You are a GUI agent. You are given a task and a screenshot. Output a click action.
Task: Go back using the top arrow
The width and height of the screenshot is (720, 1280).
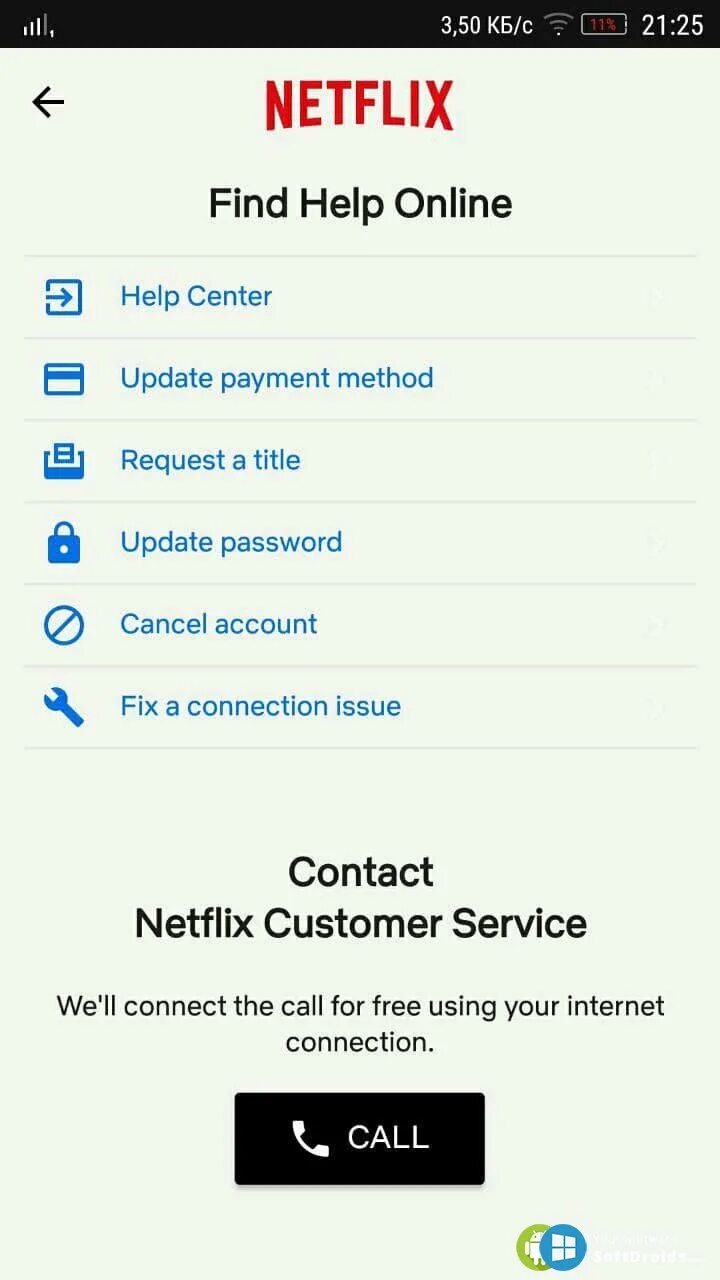(48, 102)
